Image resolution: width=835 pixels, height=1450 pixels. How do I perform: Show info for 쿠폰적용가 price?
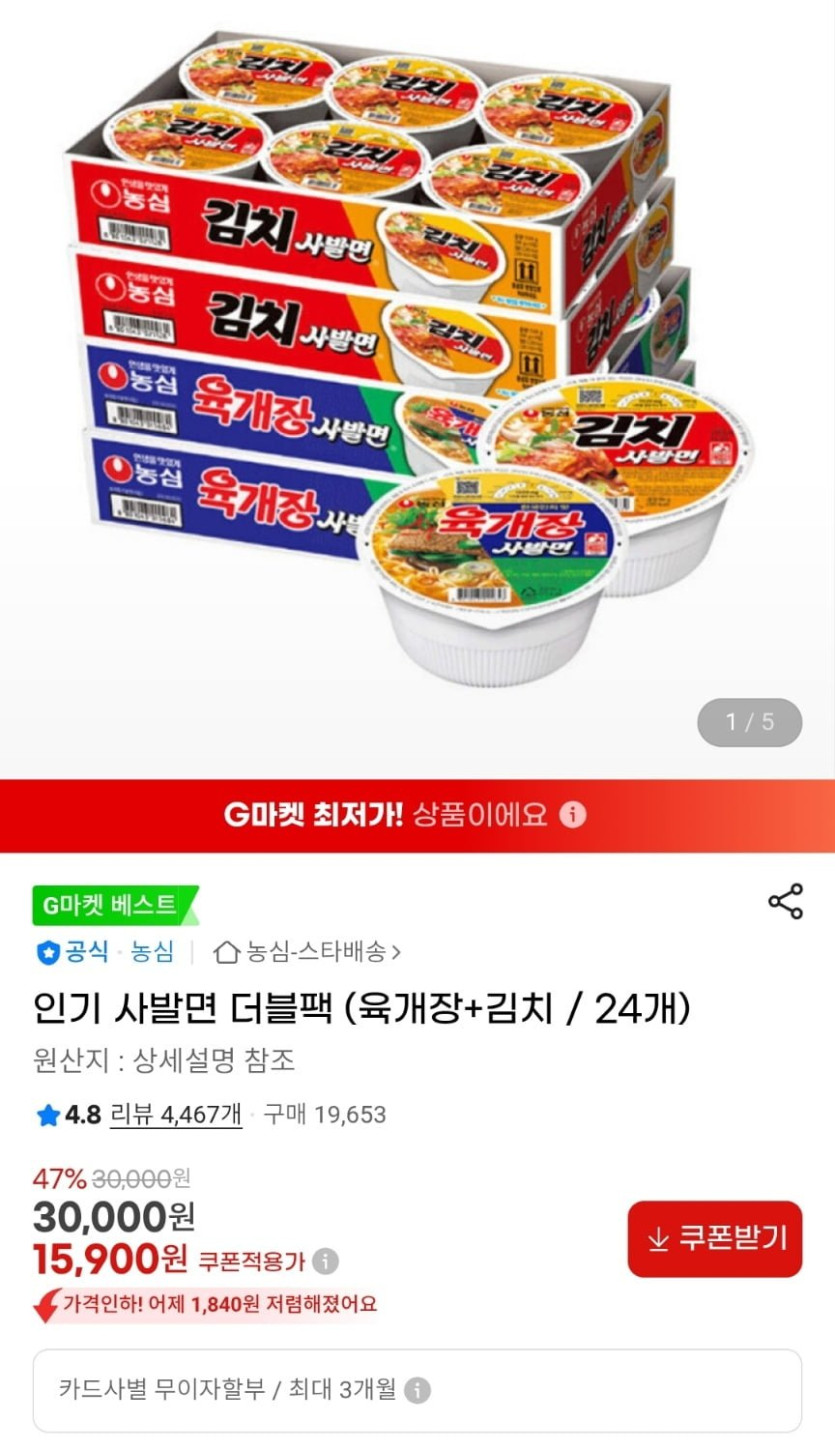325,1261
